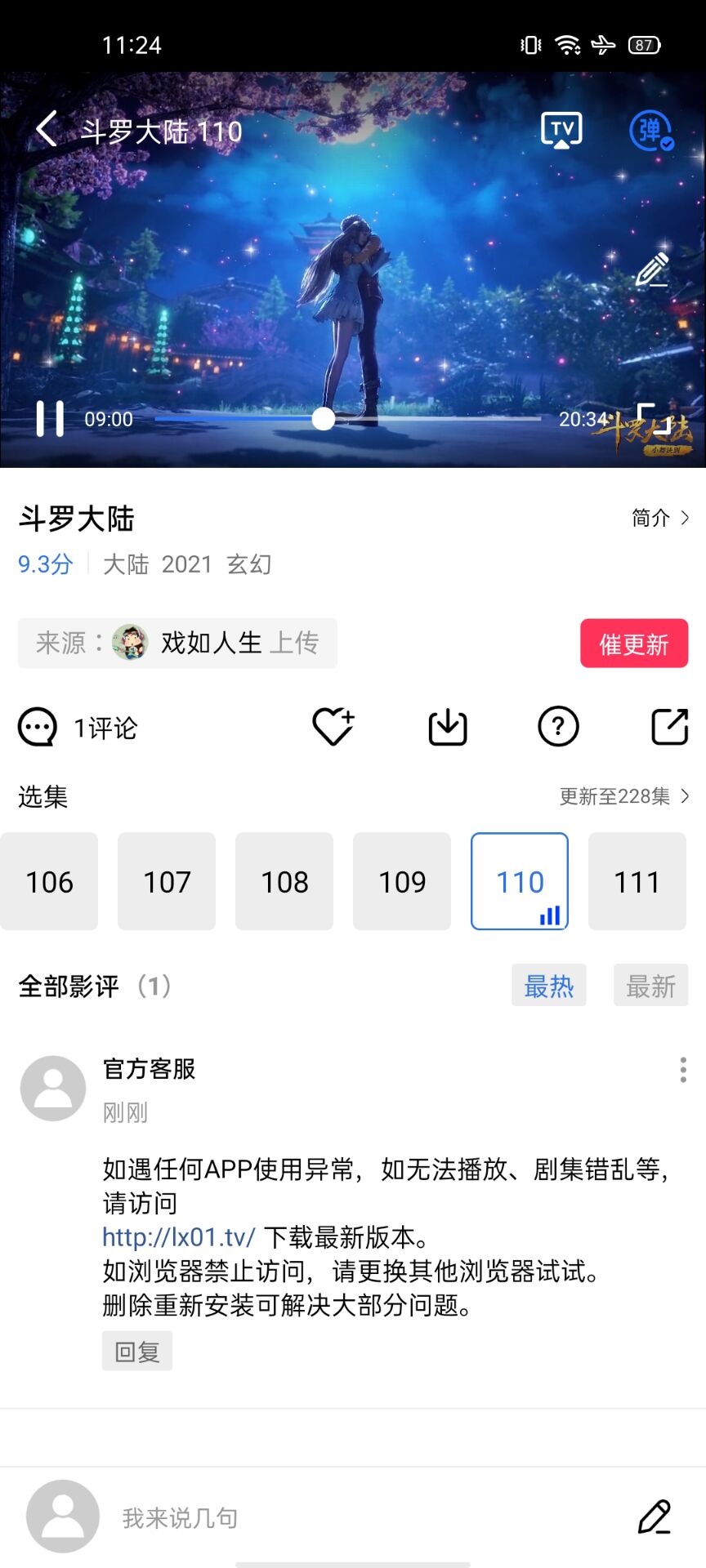This screenshot has width=706, height=1568.
Task: Sort reviews by 最热
Action: point(549,986)
